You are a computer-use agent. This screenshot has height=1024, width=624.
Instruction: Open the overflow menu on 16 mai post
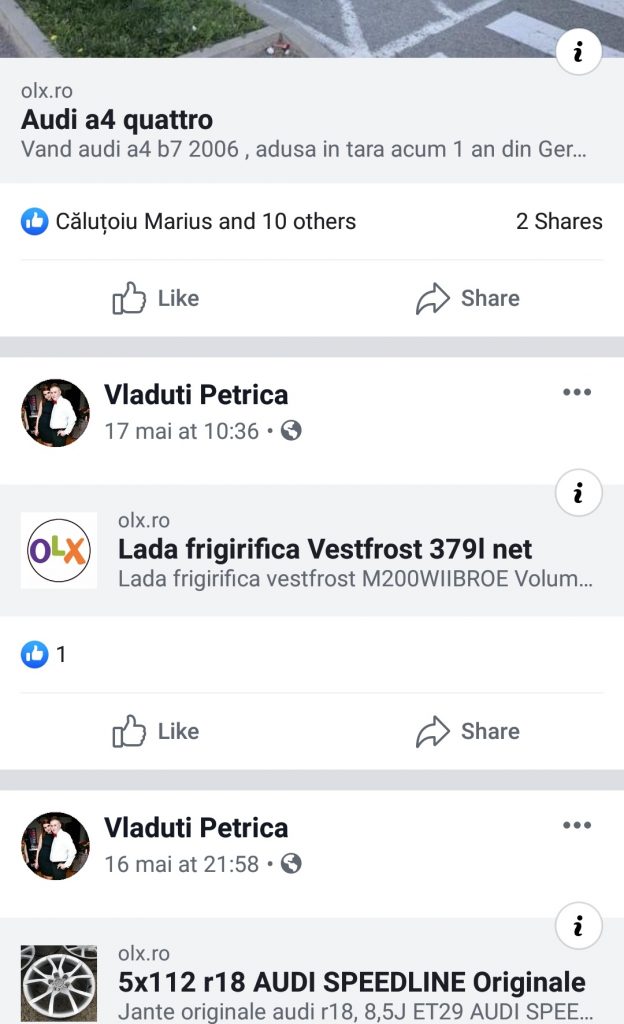tap(577, 825)
